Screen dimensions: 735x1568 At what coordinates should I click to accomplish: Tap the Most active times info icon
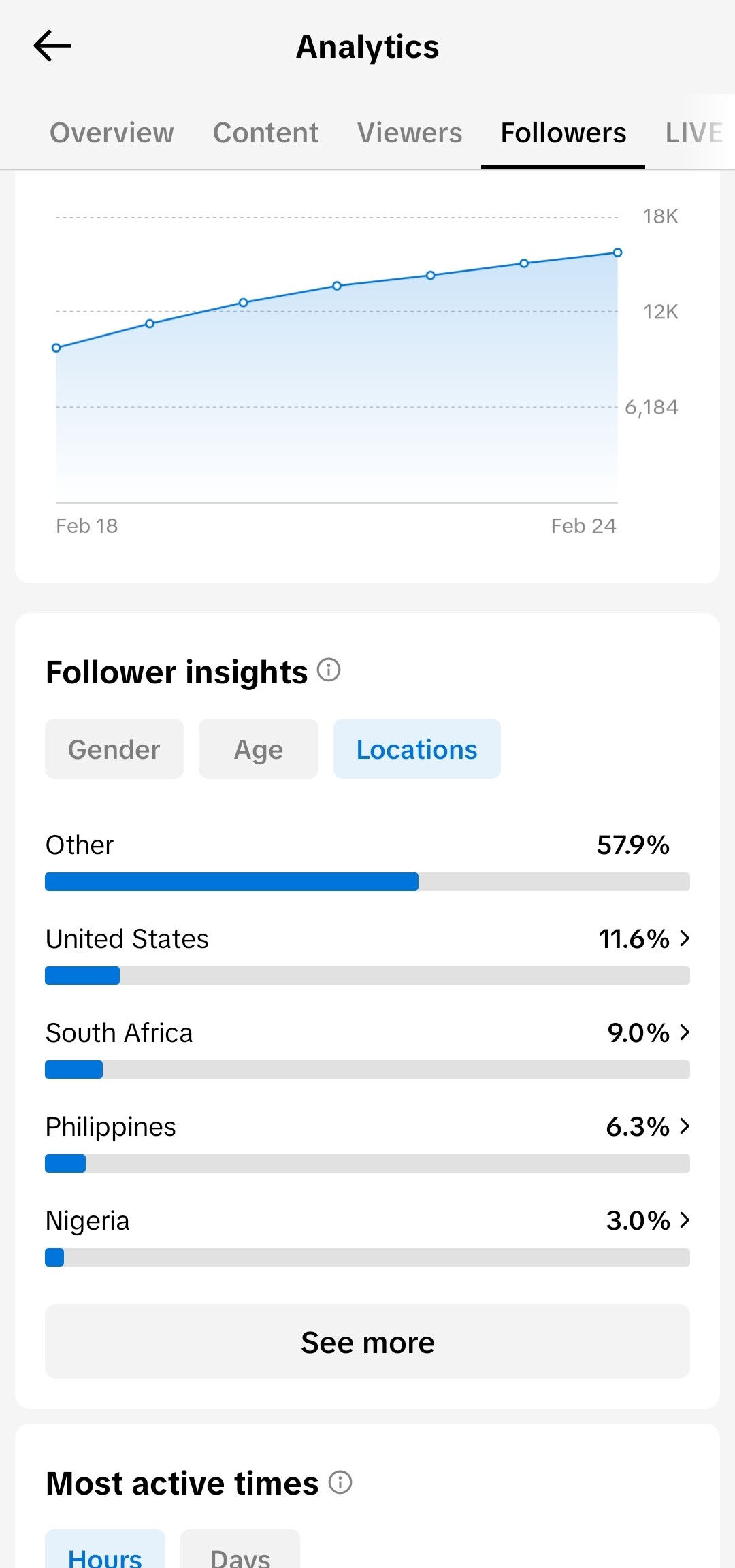pos(340,1482)
